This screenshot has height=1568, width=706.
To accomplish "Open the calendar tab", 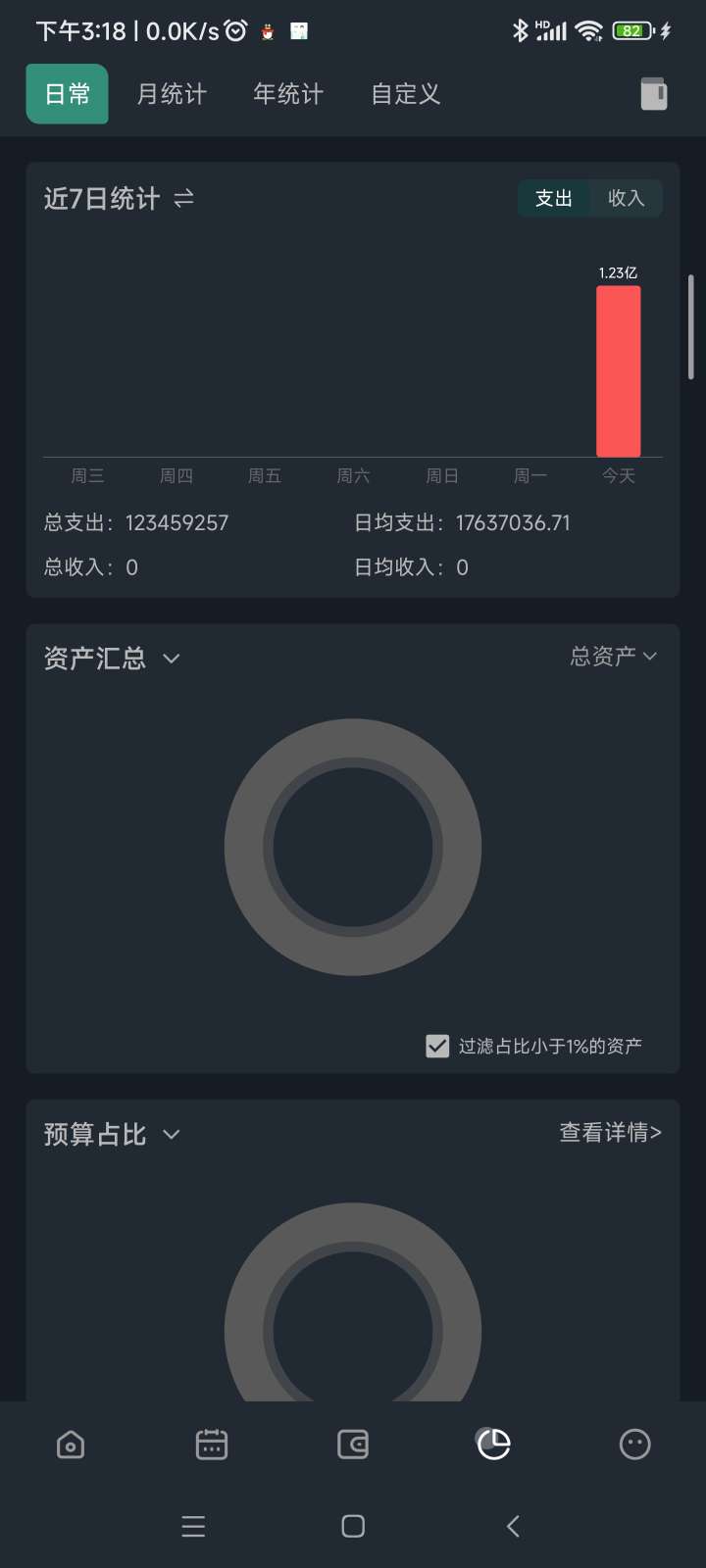I will (x=212, y=1445).
